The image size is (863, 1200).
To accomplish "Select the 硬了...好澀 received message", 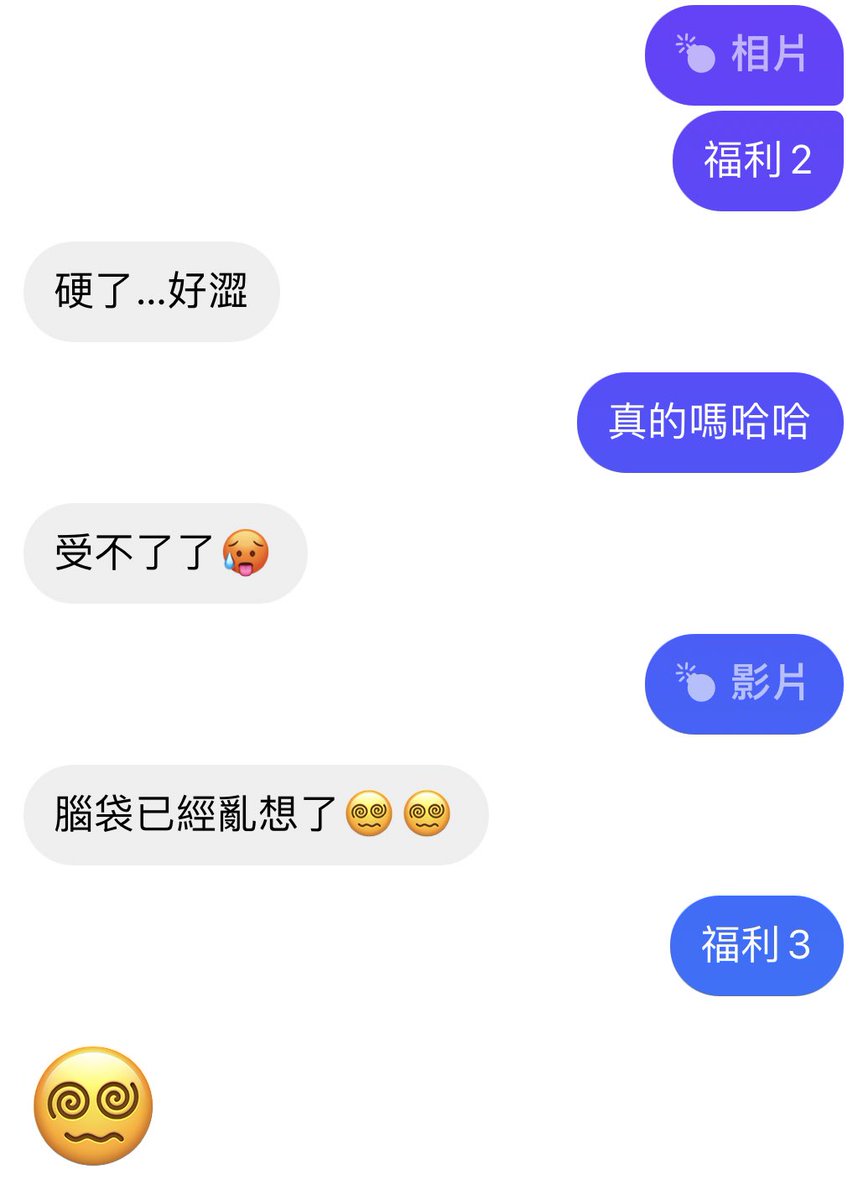I will (148, 291).
